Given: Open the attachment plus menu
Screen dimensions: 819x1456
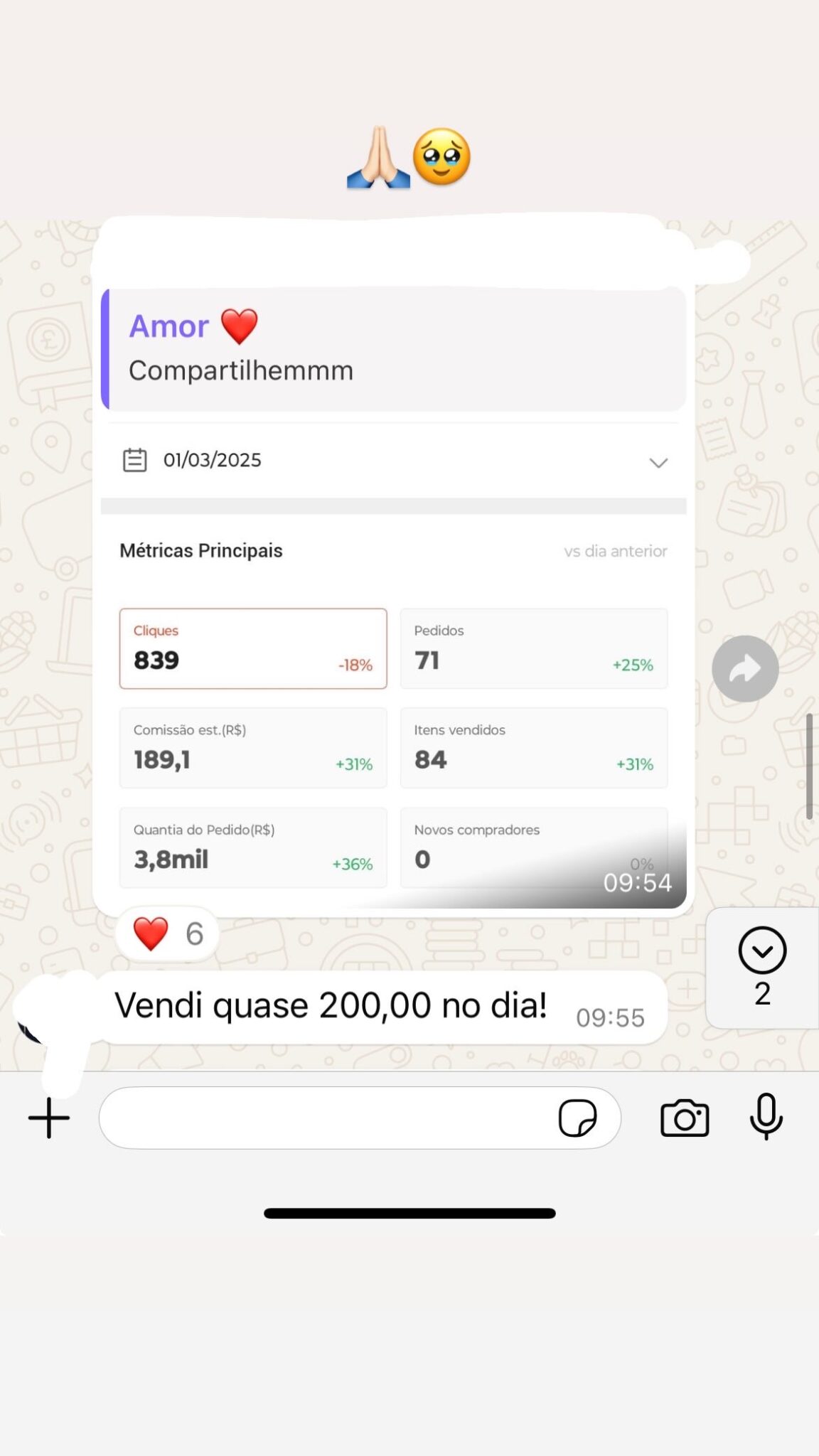Looking at the screenshot, I should (x=49, y=1118).
